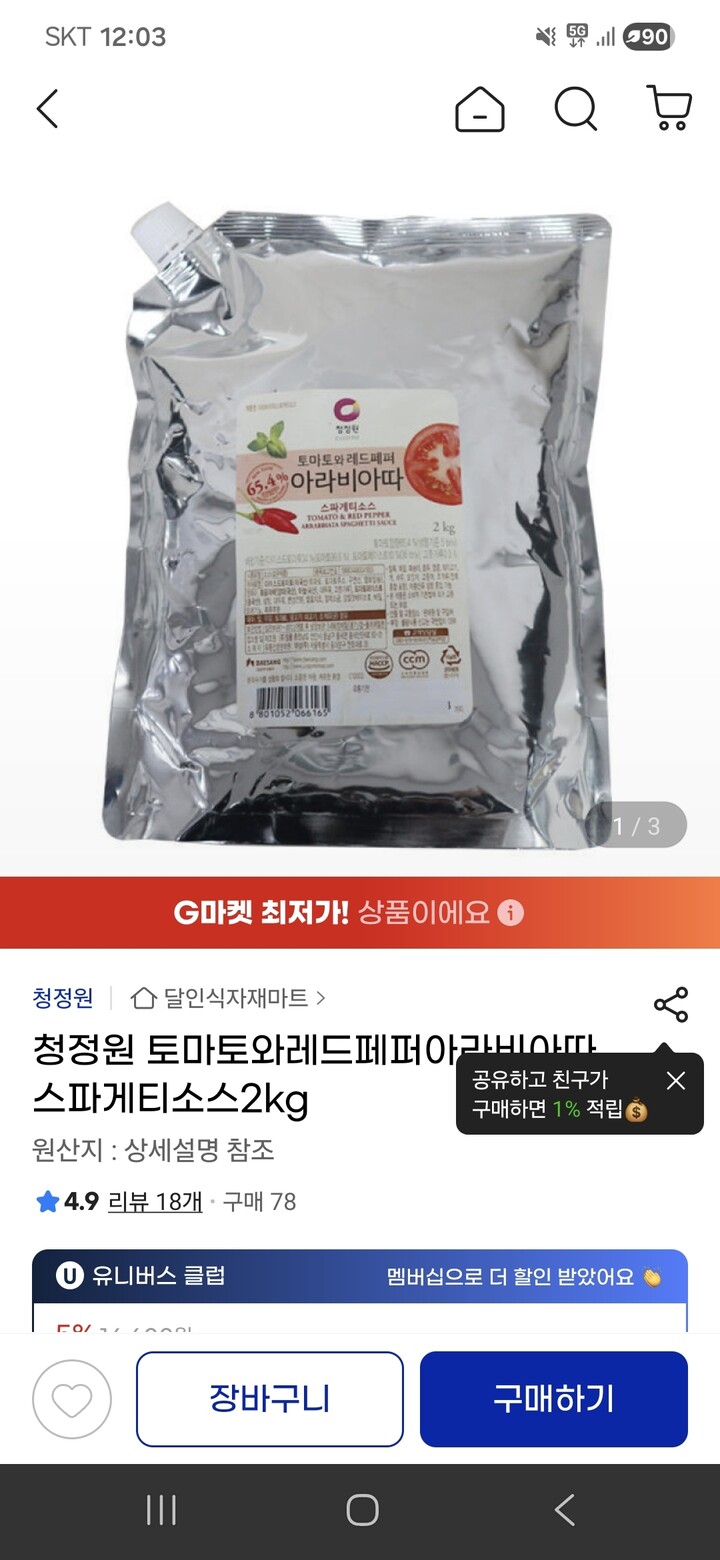Open the home icon in top bar
This screenshot has height=1560, width=720.
point(480,110)
